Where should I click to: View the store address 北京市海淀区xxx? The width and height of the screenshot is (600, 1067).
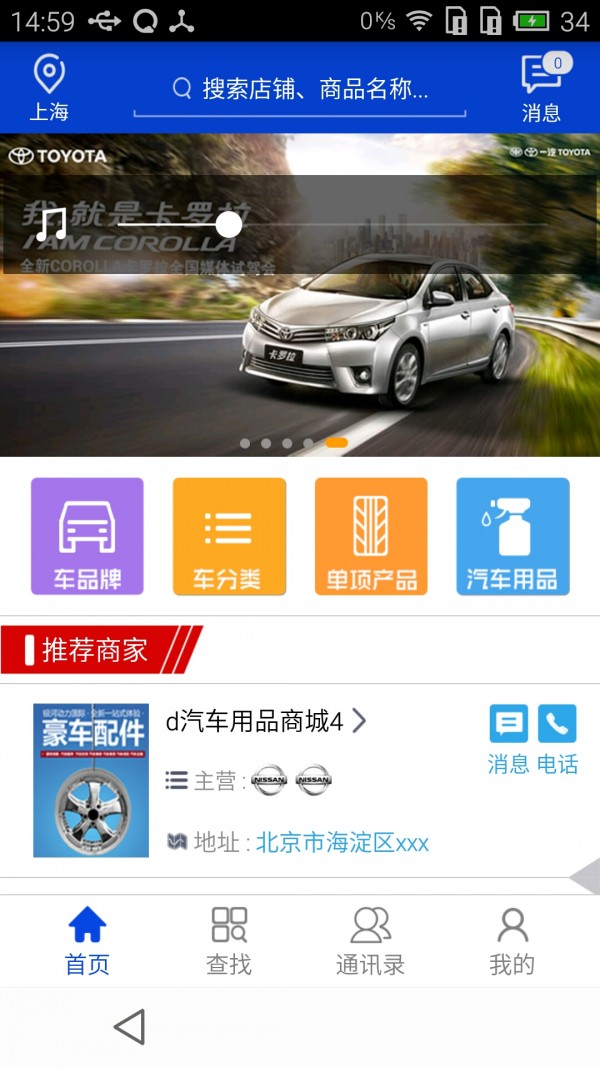click(342, 843)
